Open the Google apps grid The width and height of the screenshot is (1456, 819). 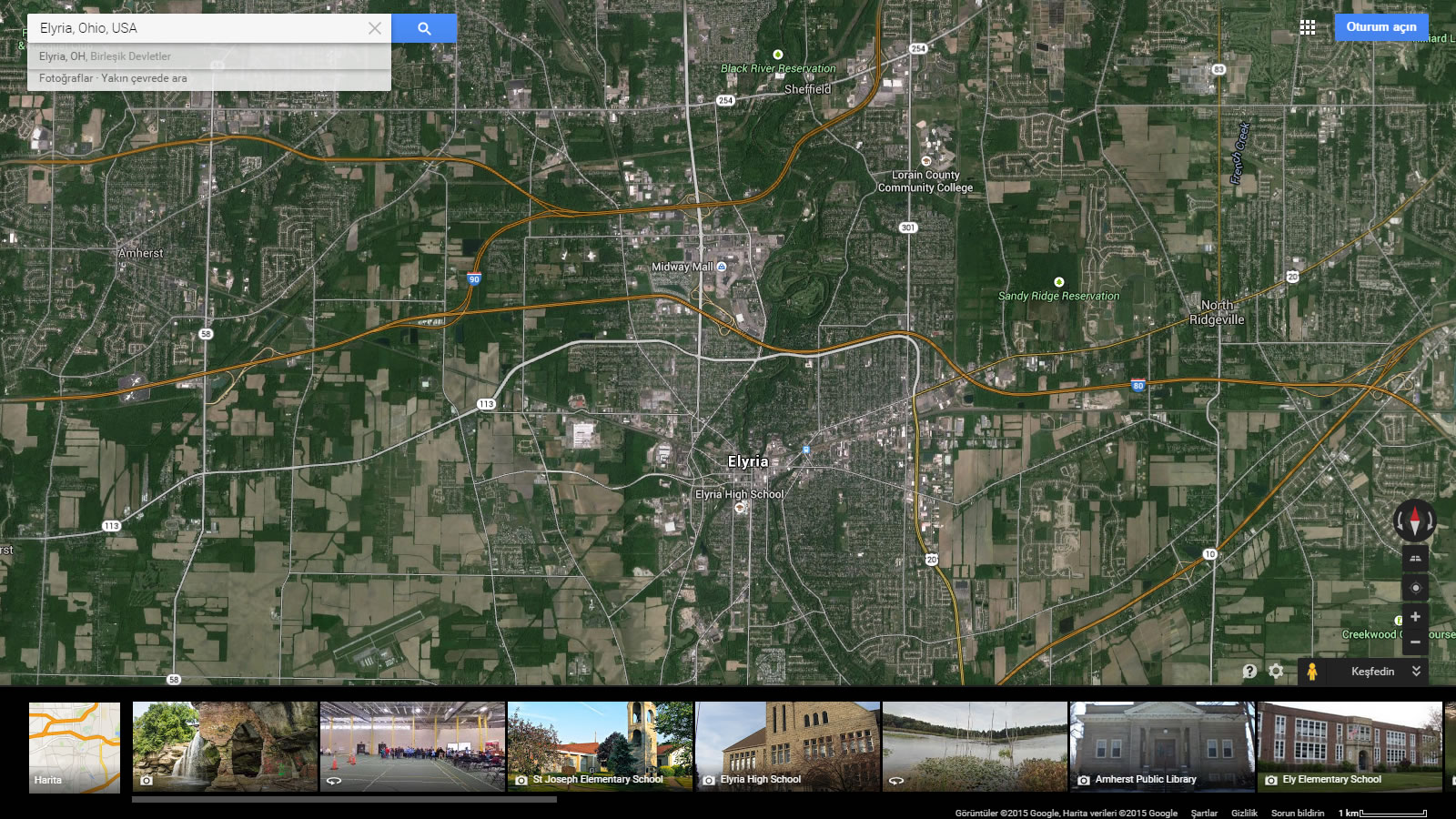coord(1308,27)
